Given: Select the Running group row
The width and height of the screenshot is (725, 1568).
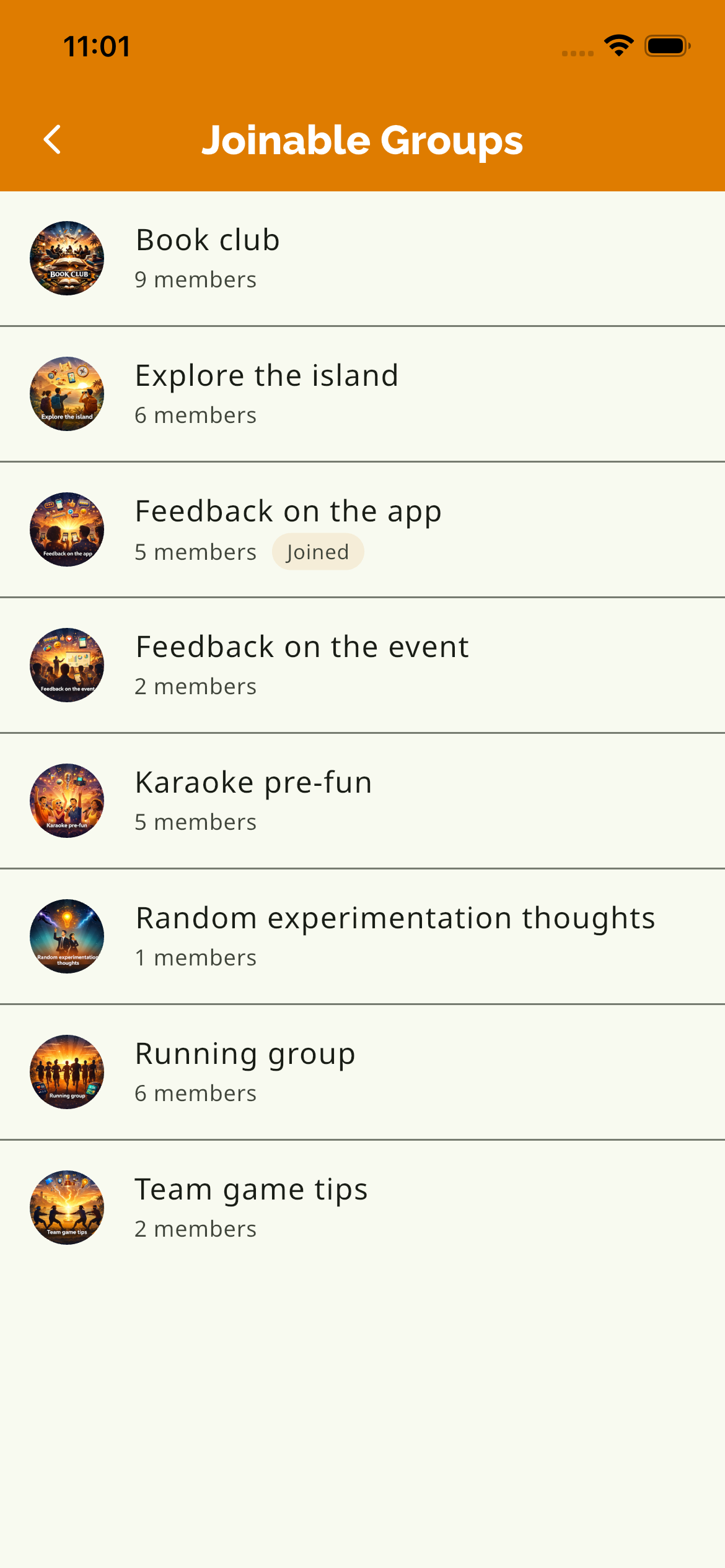Looking at the screenshot, I should (x=362, y=1073).
